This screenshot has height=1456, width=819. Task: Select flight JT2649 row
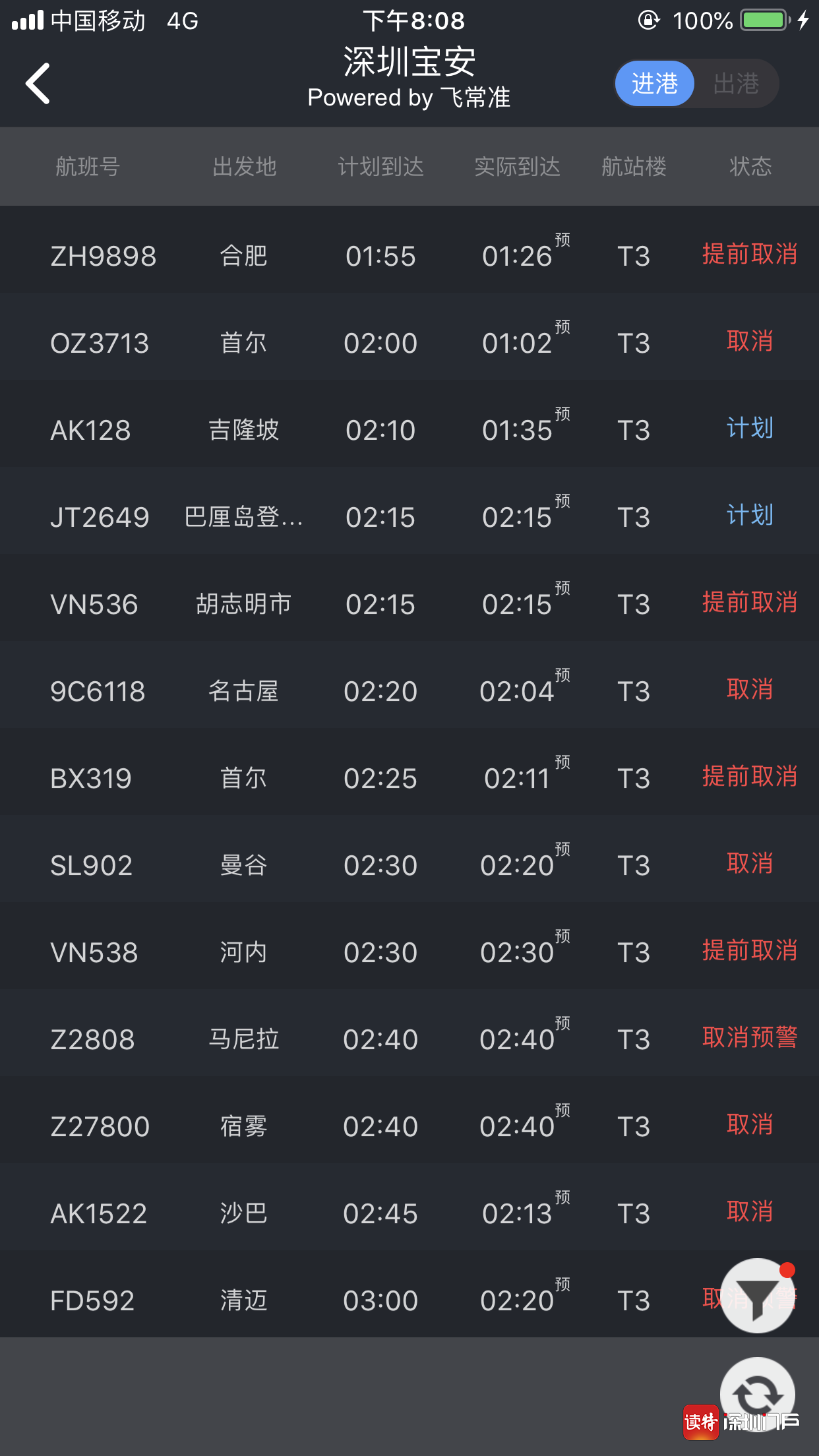409,517
